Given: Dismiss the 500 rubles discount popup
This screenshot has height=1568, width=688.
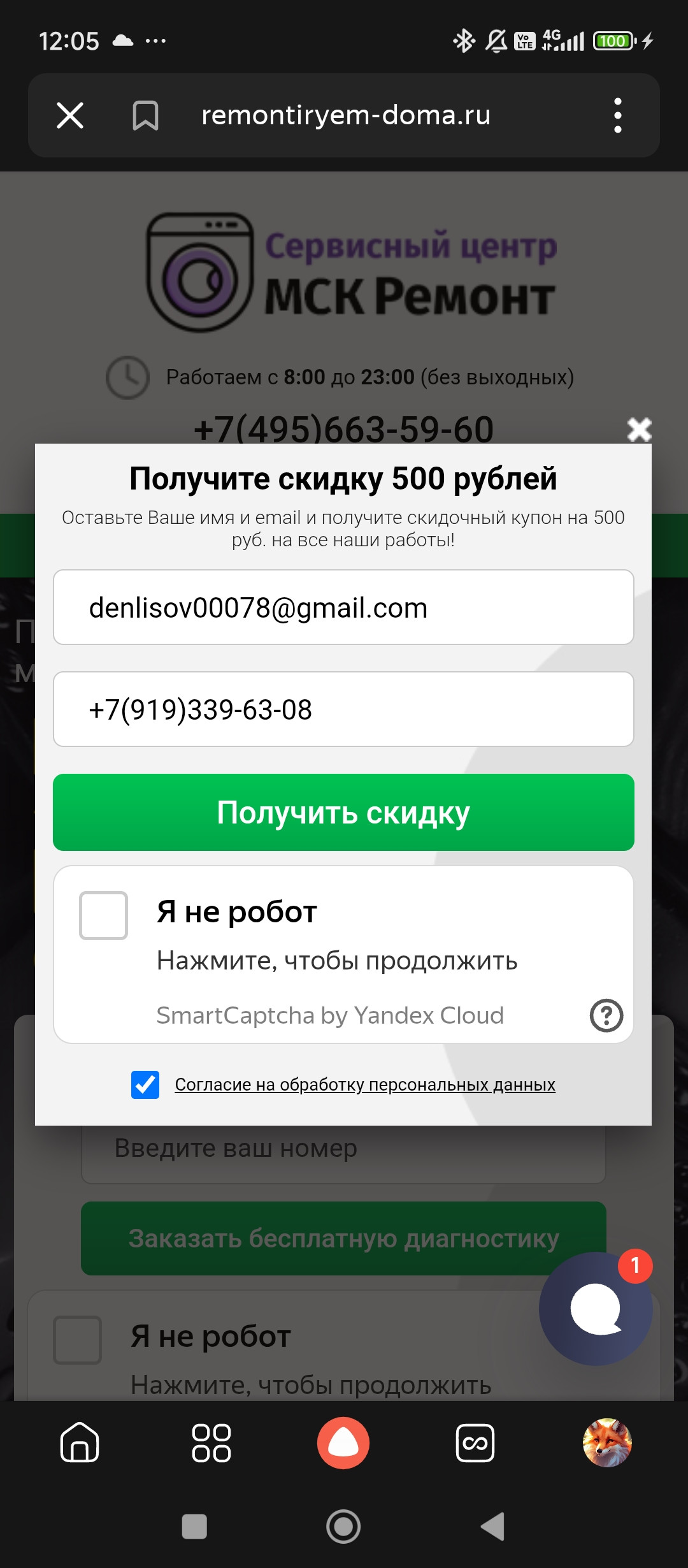Looking at the screenshot, I should tap(639, 430).
